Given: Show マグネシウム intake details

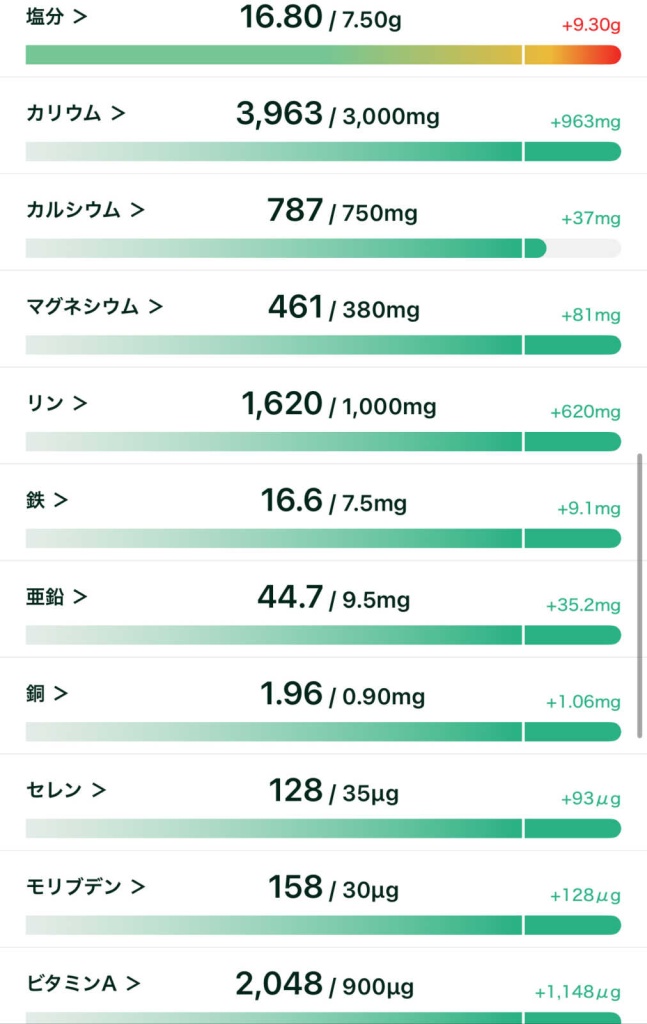Looking at the screenshot, I should (94, 306).
